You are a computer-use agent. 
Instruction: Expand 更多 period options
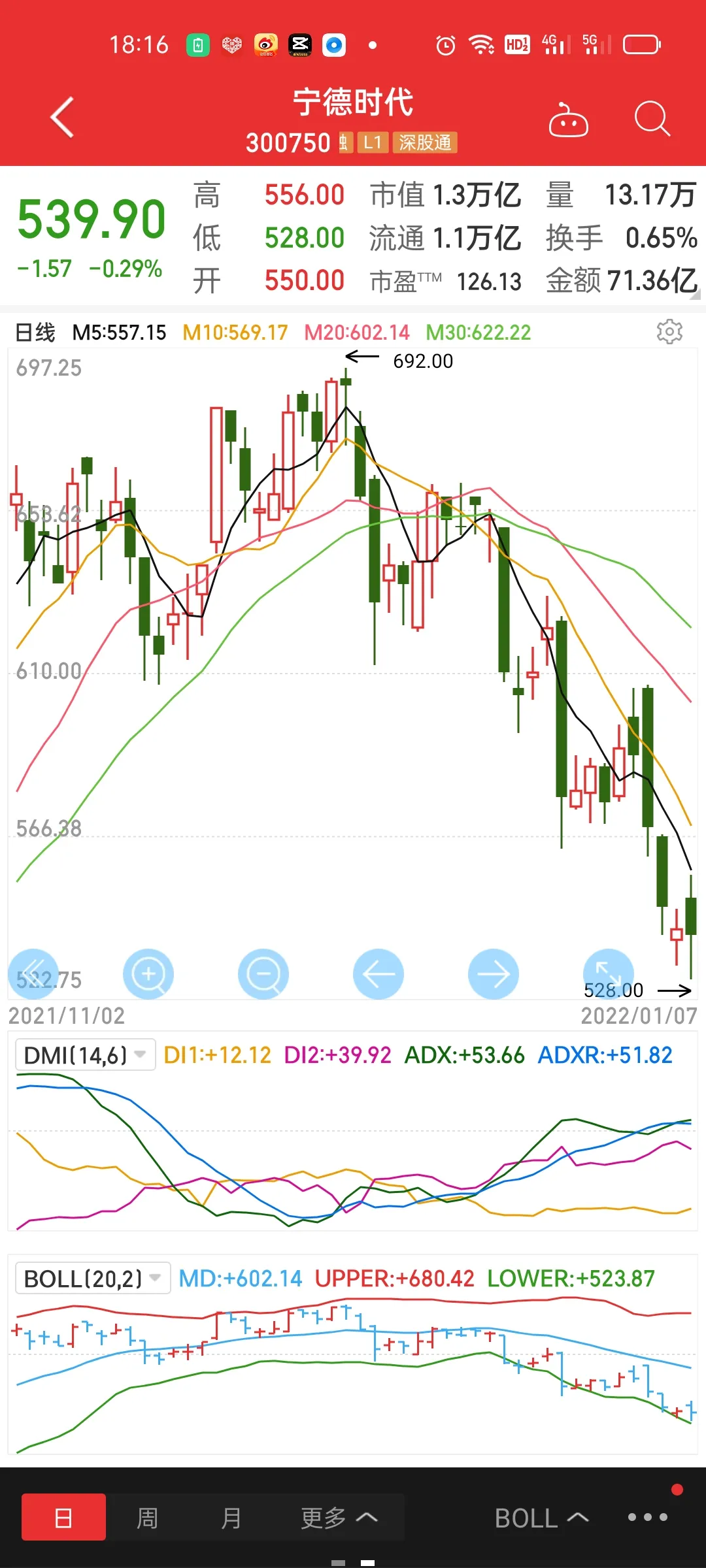pos(339,1517)
